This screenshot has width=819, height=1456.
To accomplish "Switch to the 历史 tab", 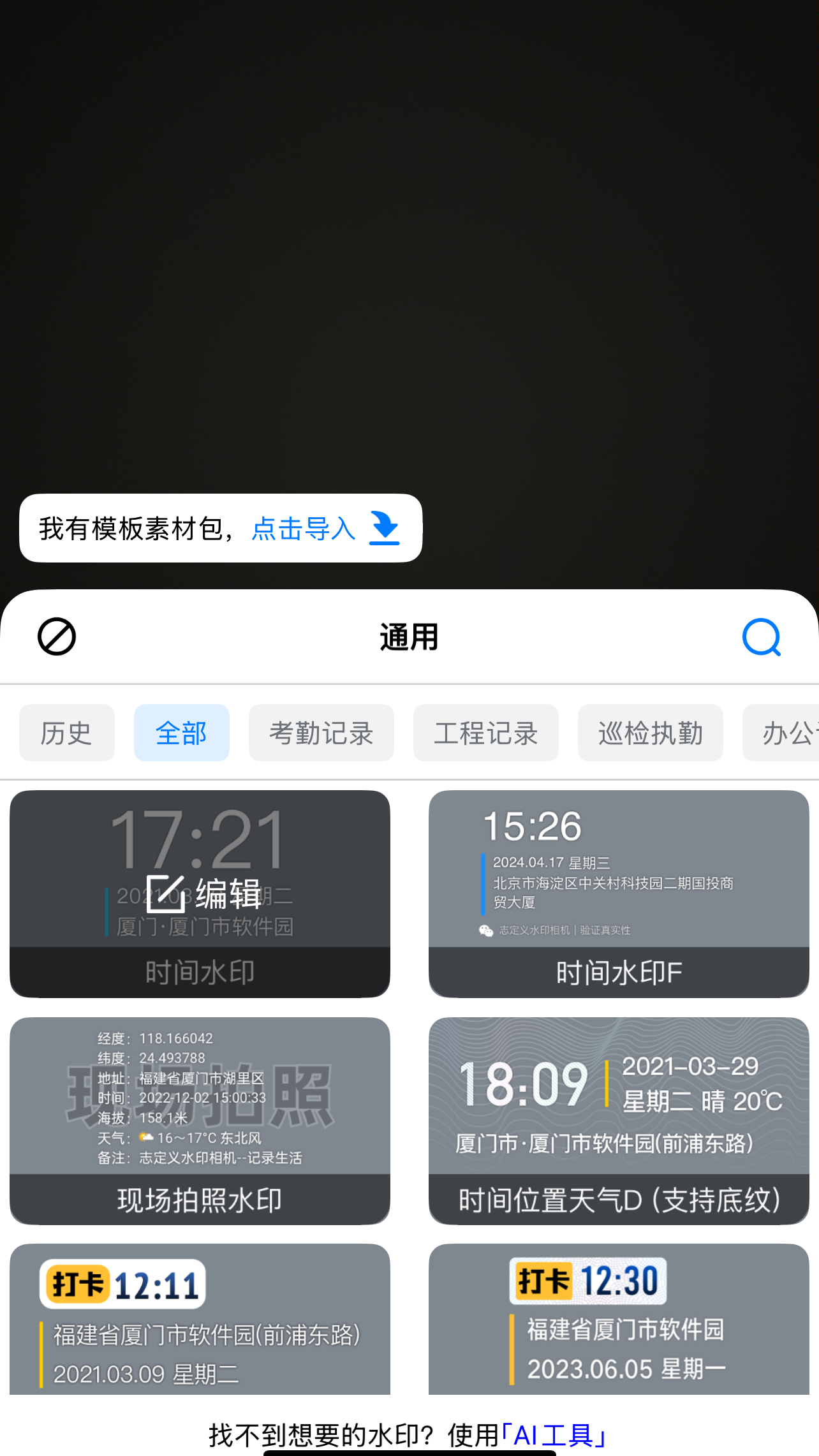I will point(67,733).
